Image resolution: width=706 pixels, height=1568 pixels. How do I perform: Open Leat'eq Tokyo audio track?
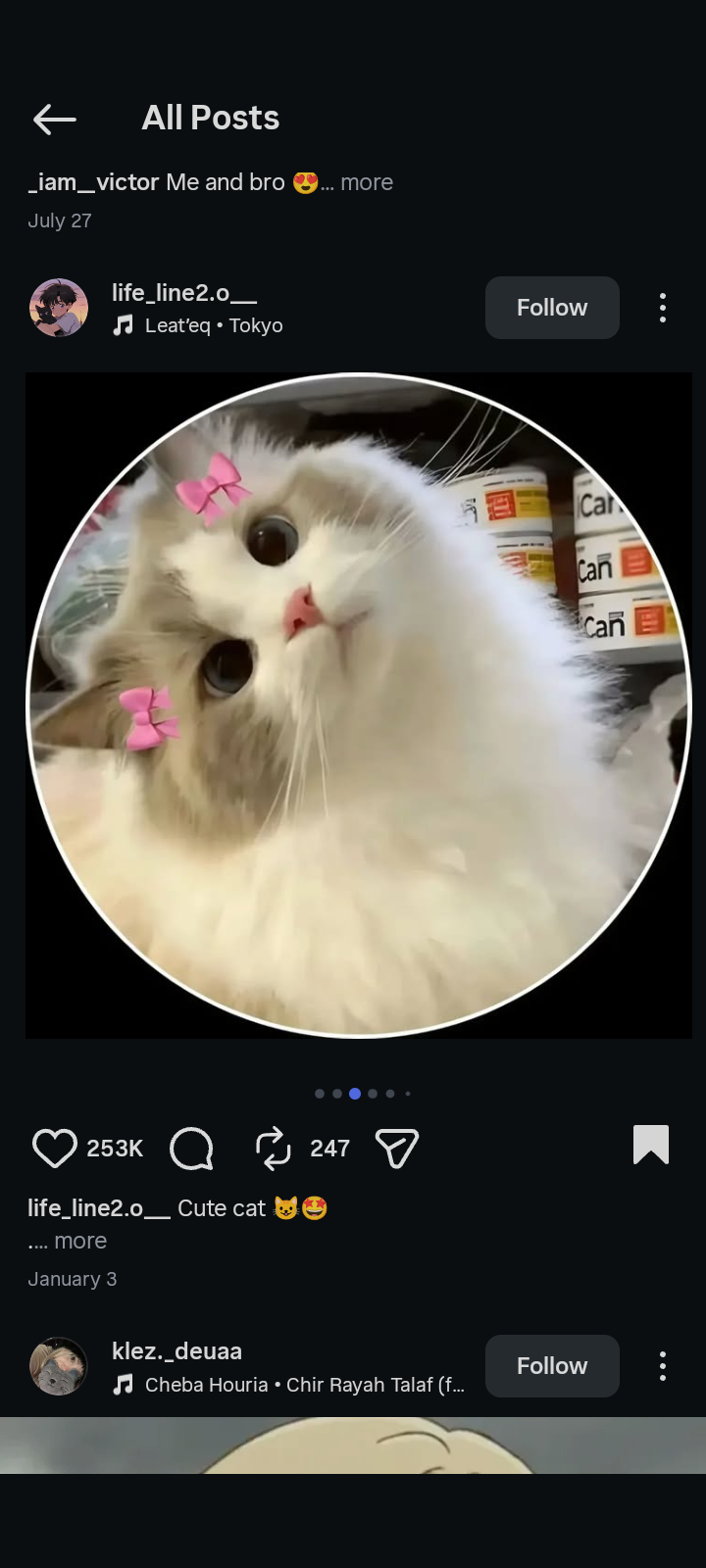[213, 325]
